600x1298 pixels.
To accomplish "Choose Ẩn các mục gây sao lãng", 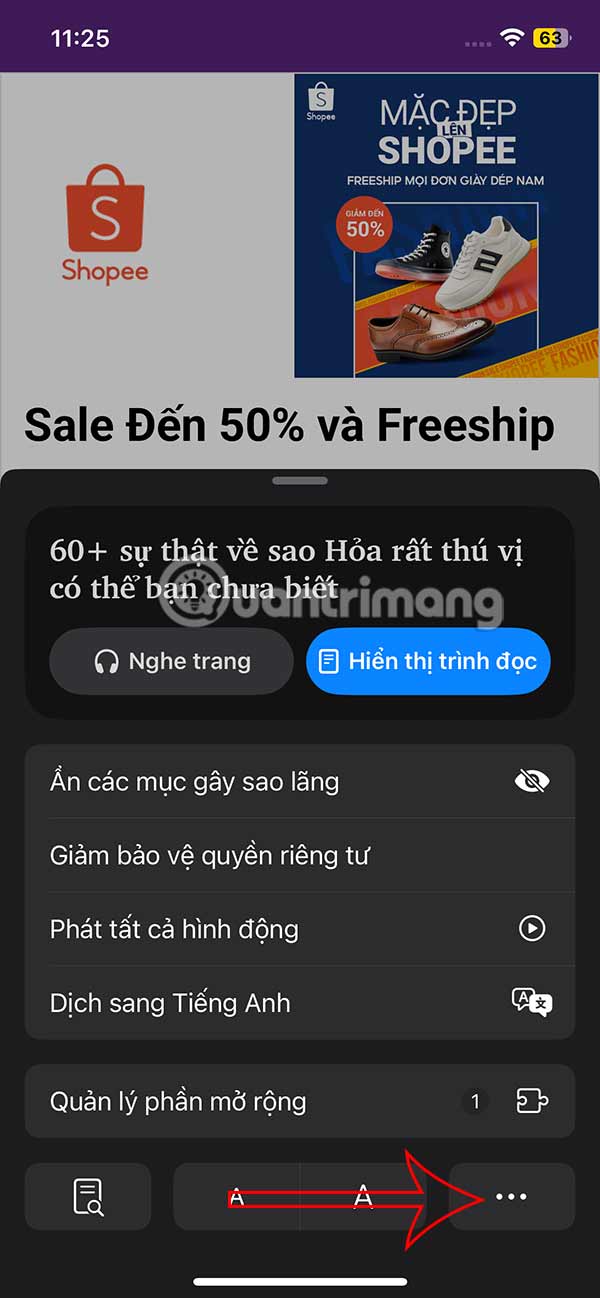I will coord(300,781).
